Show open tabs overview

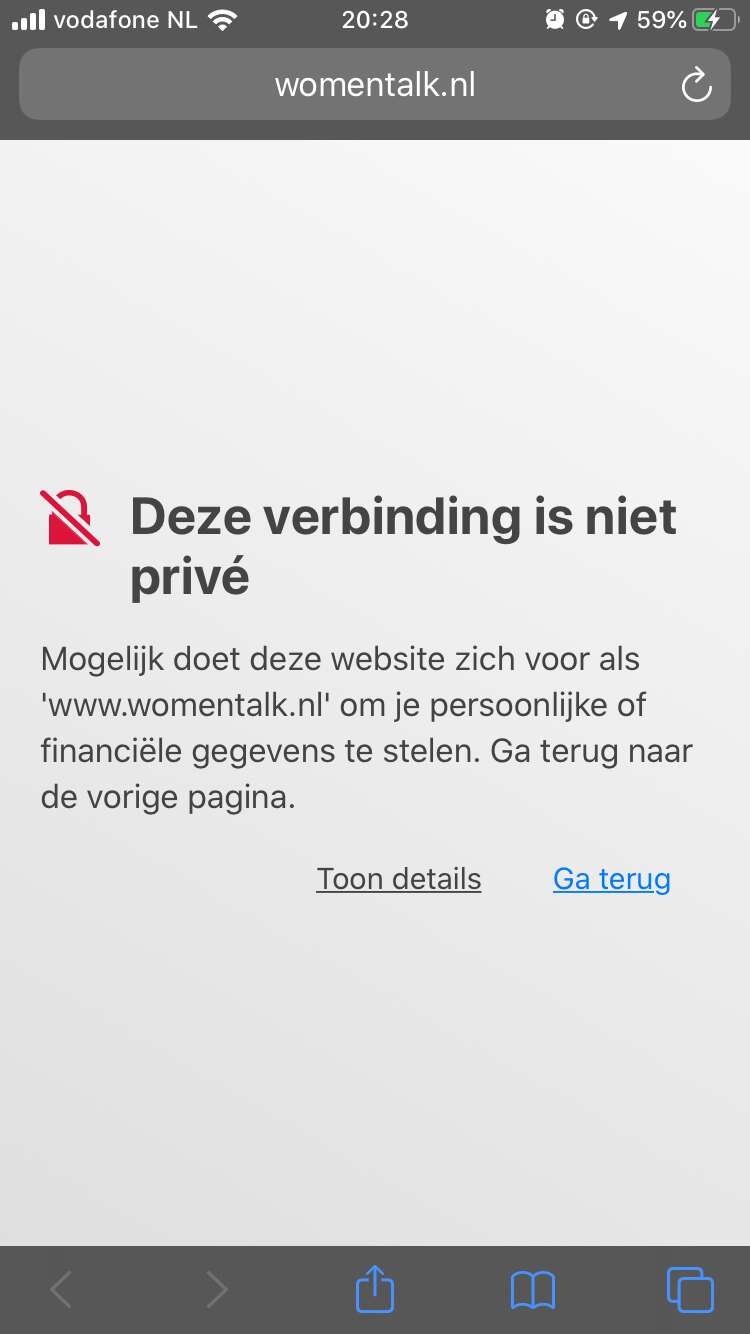(x=690, y=1289)
